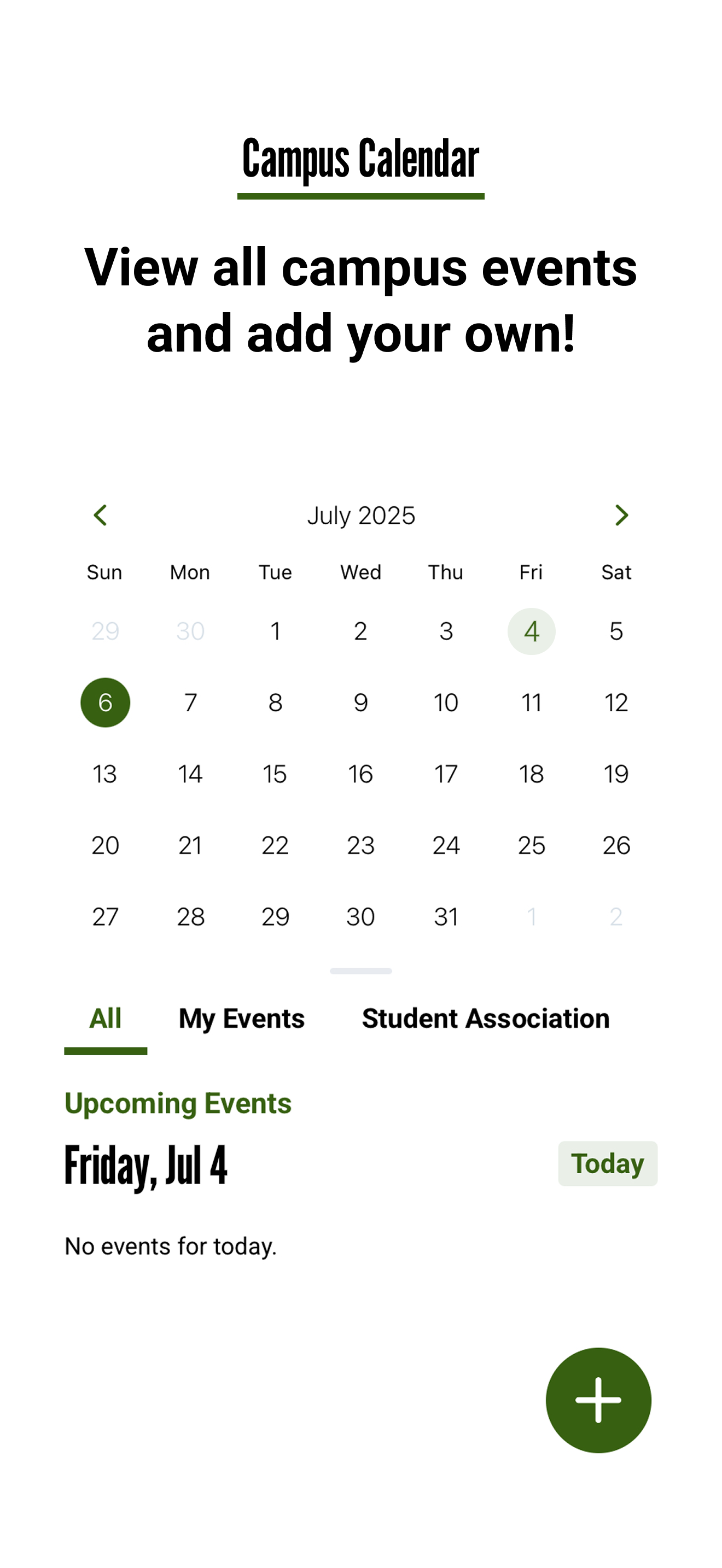
Task: Choose July 20 in the calendar
Action: click(x=106, y=845)
